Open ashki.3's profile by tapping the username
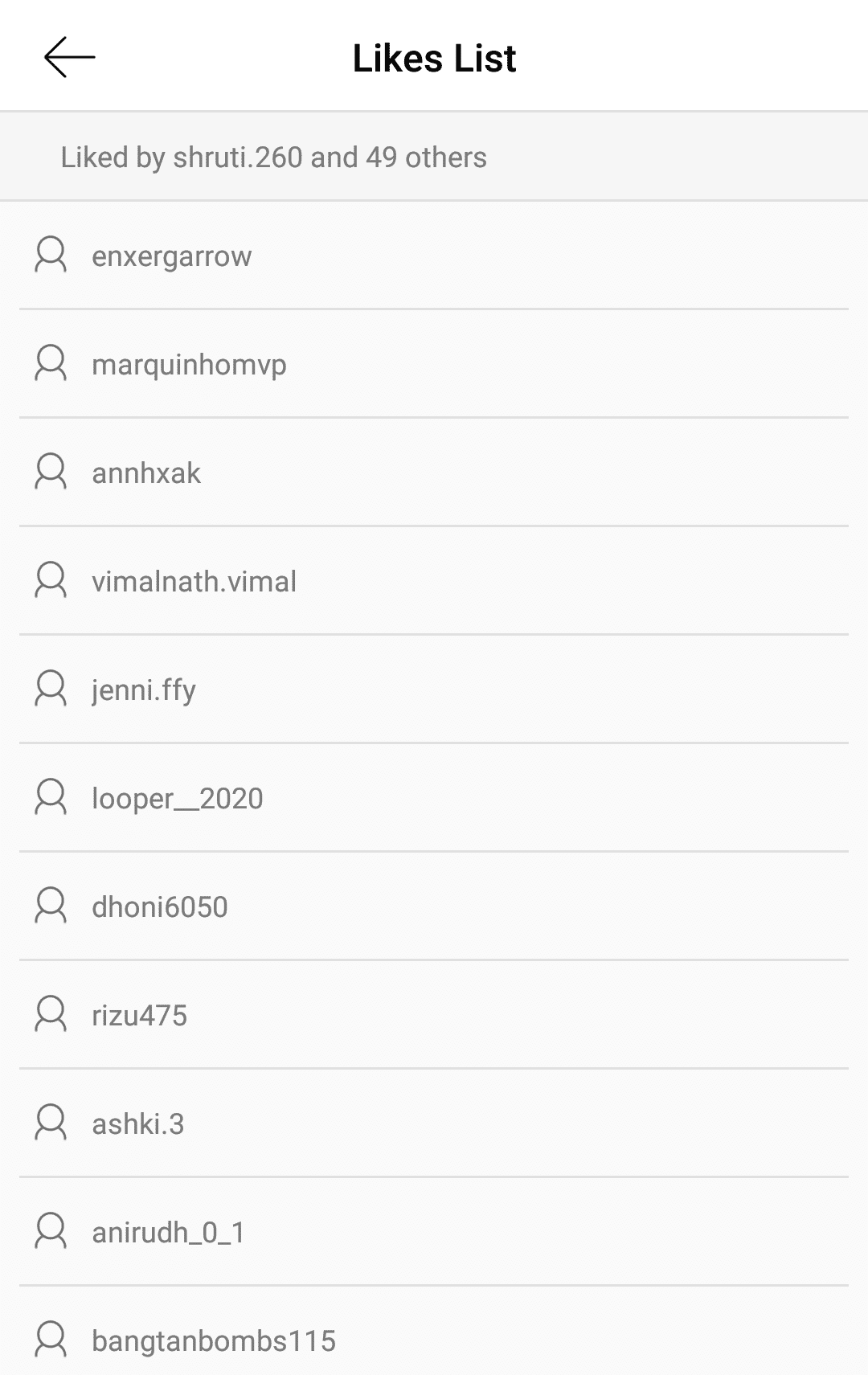 click(x=137, y=1123)
